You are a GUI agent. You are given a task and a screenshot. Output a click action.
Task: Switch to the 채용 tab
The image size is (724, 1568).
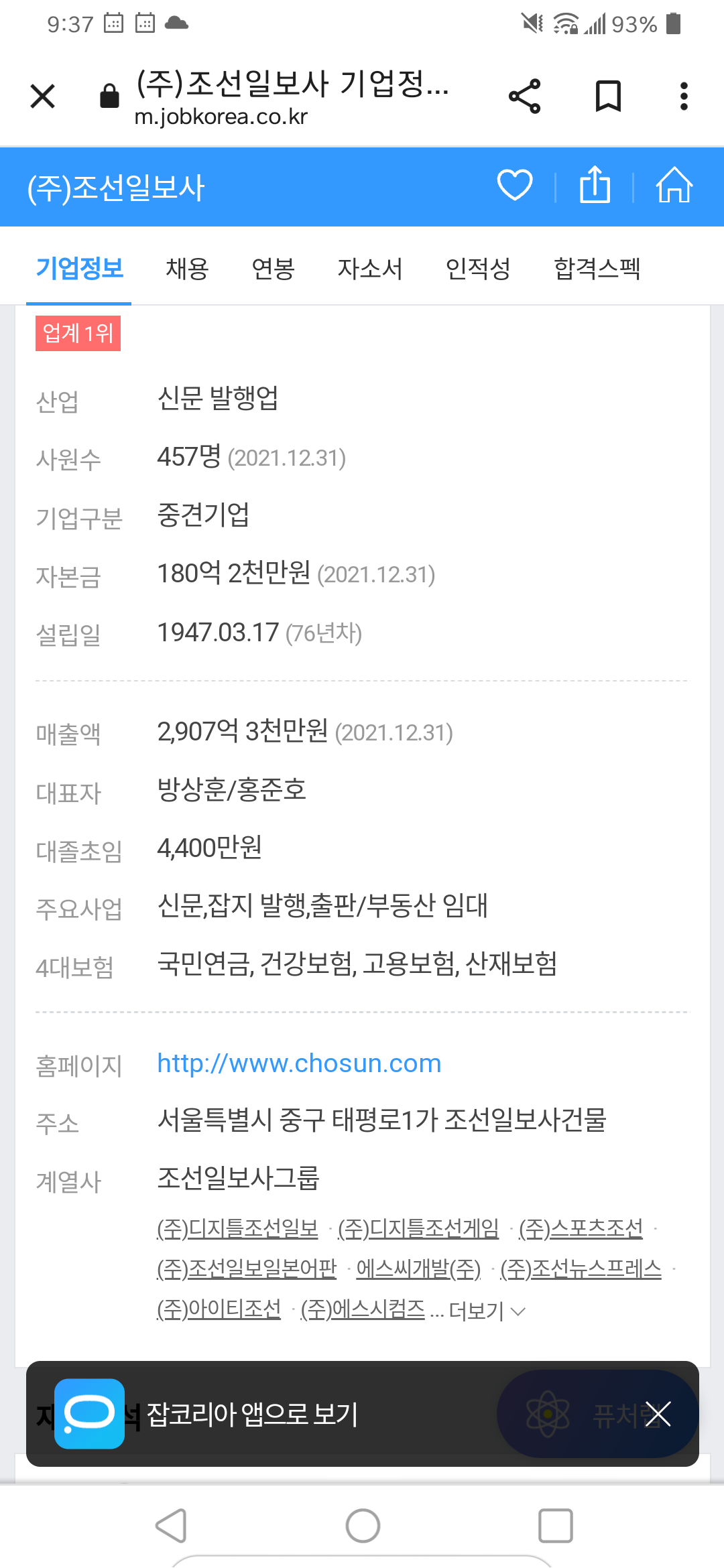point(188,269)
